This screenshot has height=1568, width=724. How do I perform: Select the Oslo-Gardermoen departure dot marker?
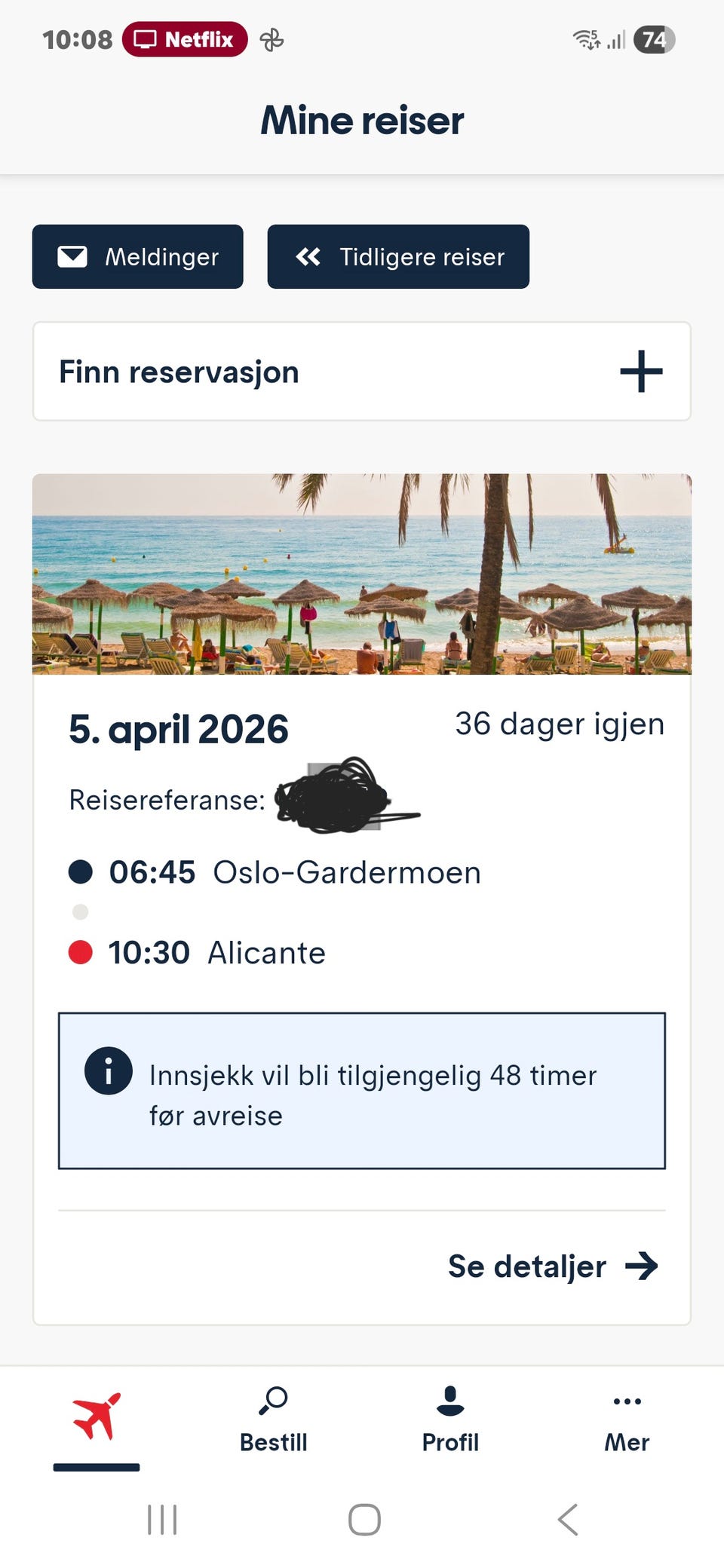point(80,872)
